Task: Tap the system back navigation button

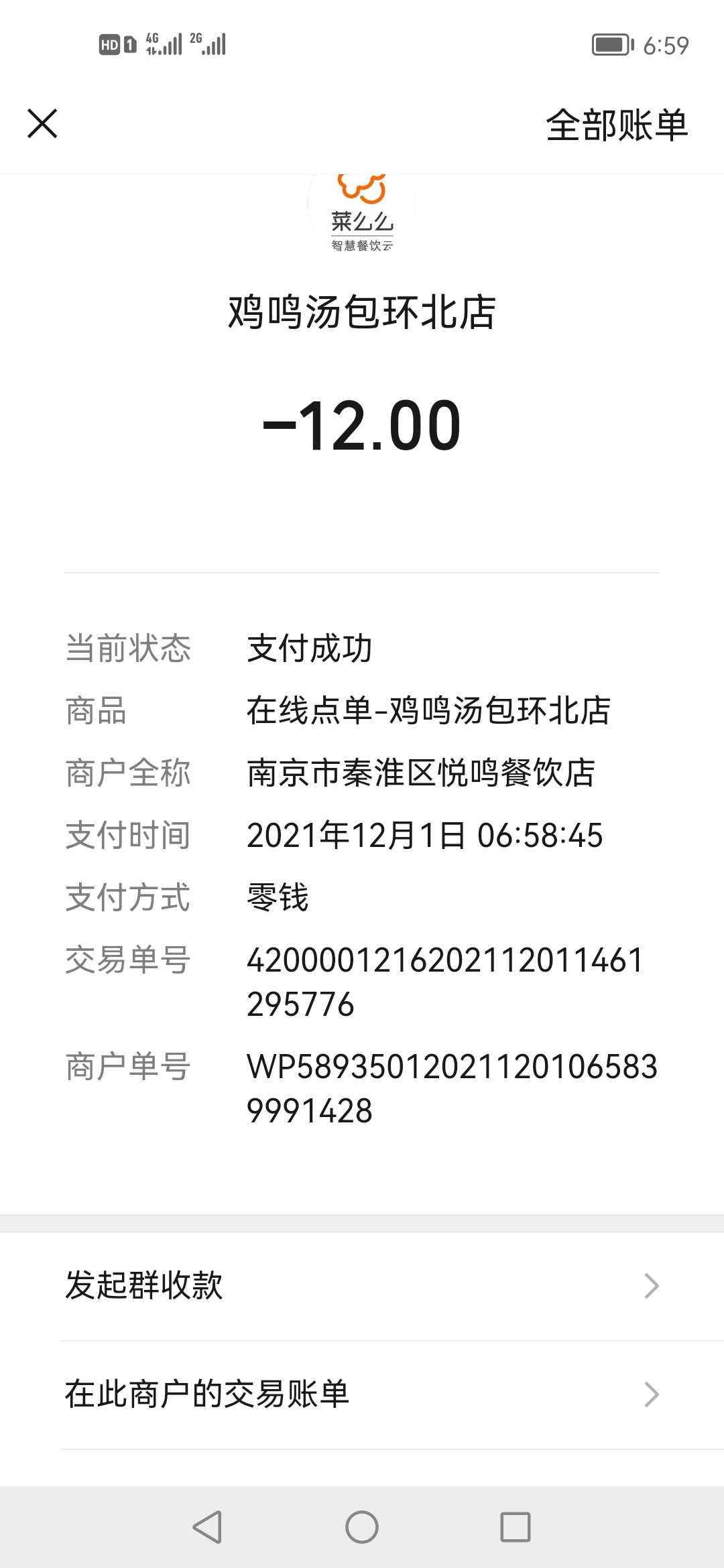Action: tap(208, 1527)
